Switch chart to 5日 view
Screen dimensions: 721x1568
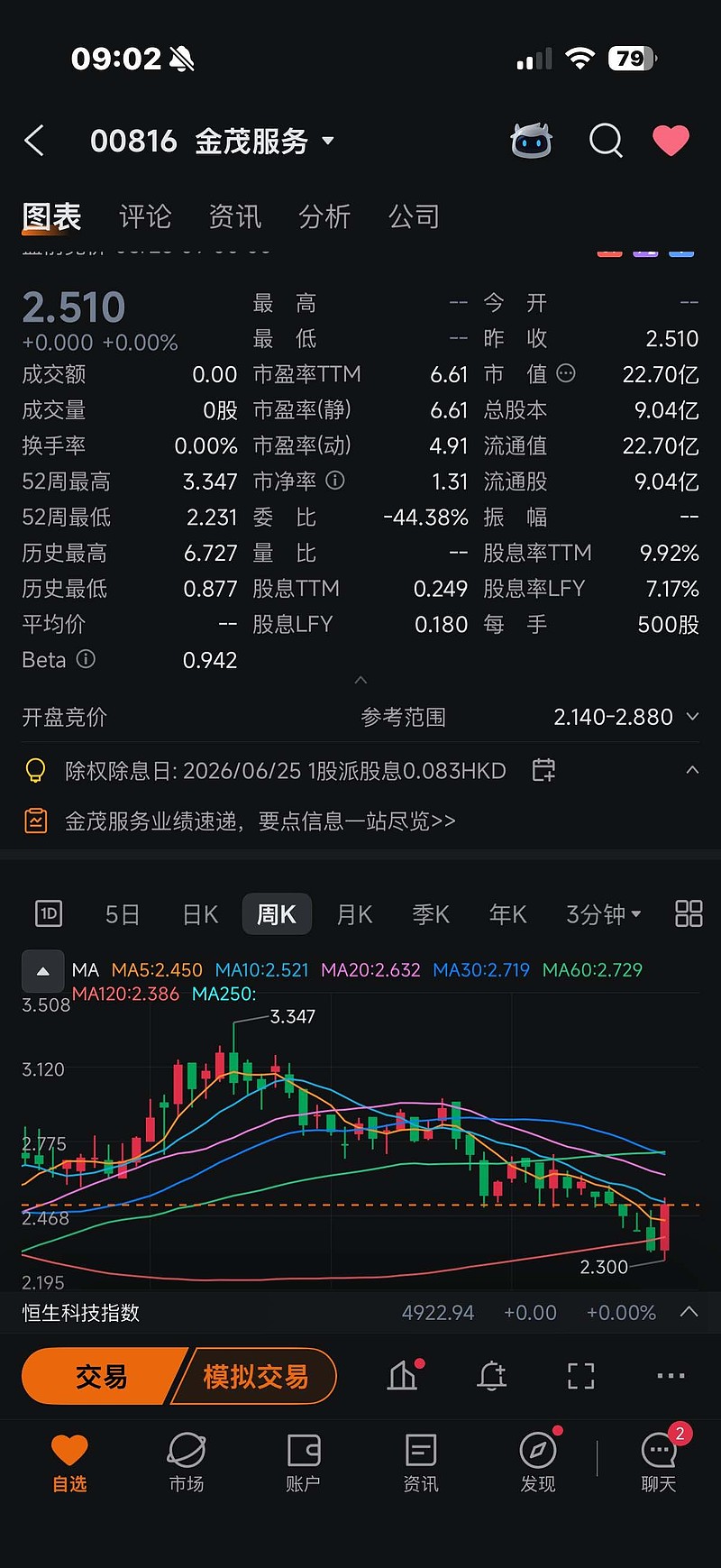[123, 914]
